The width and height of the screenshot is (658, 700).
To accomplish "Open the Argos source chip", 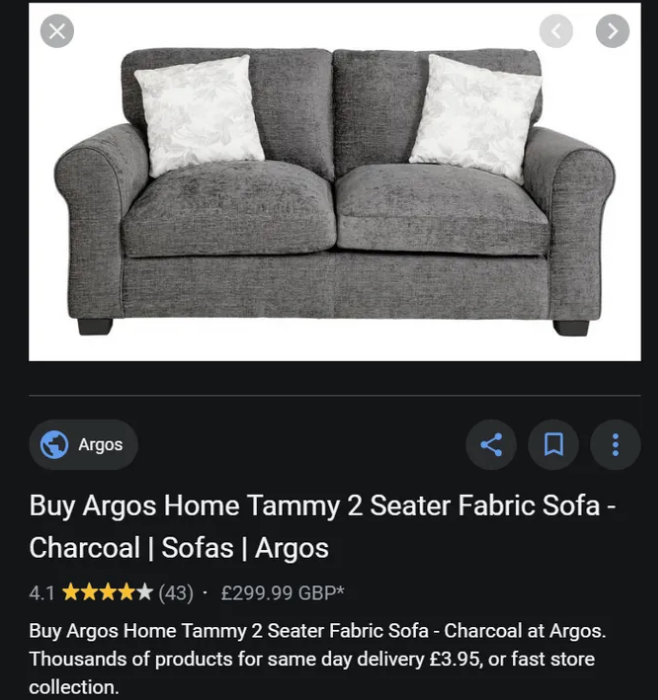I will [83, 445].
